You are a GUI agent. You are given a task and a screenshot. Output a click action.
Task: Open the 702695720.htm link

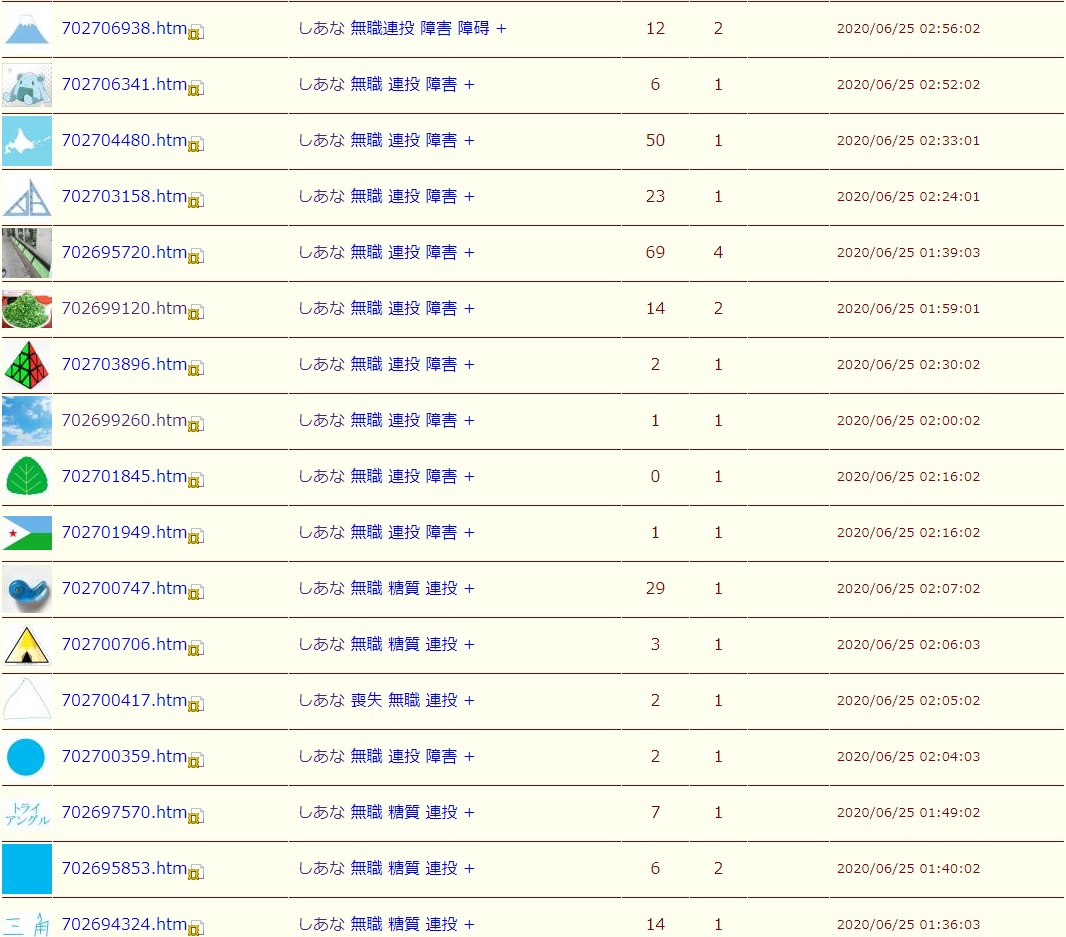pyautogui.click(x=124, y=252)
